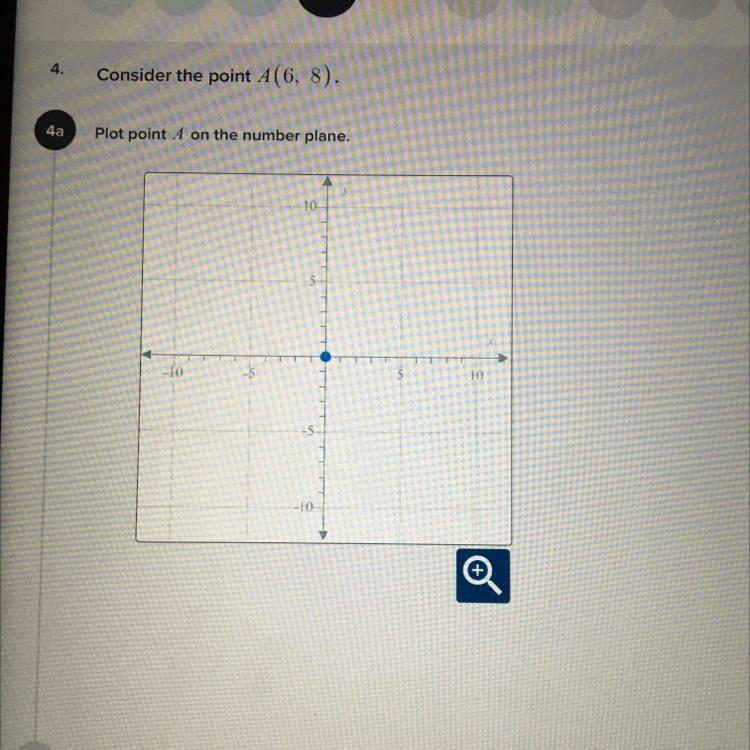Tap the zoom-in magnifier button
750x750 pixels.
483,575
